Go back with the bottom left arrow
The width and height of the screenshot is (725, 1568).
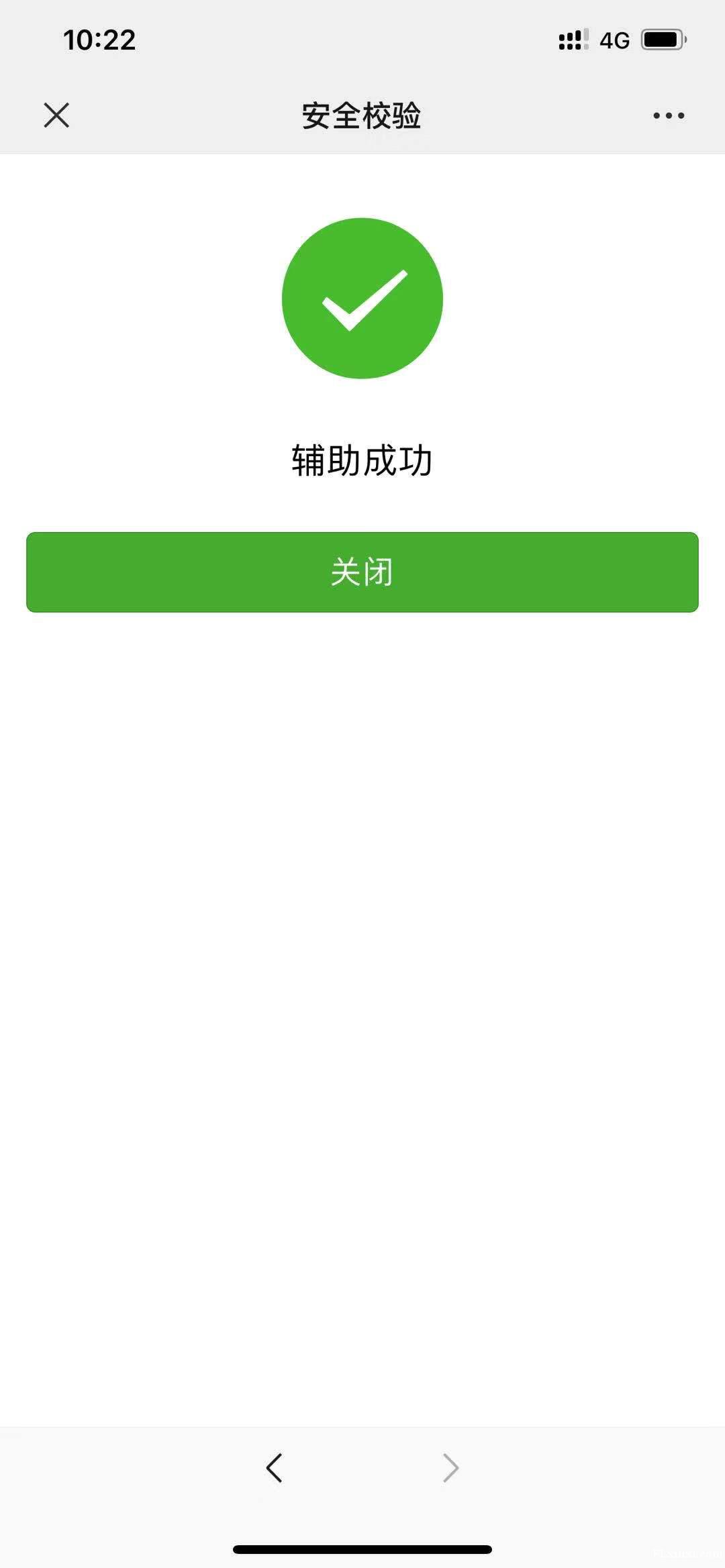274,1467
